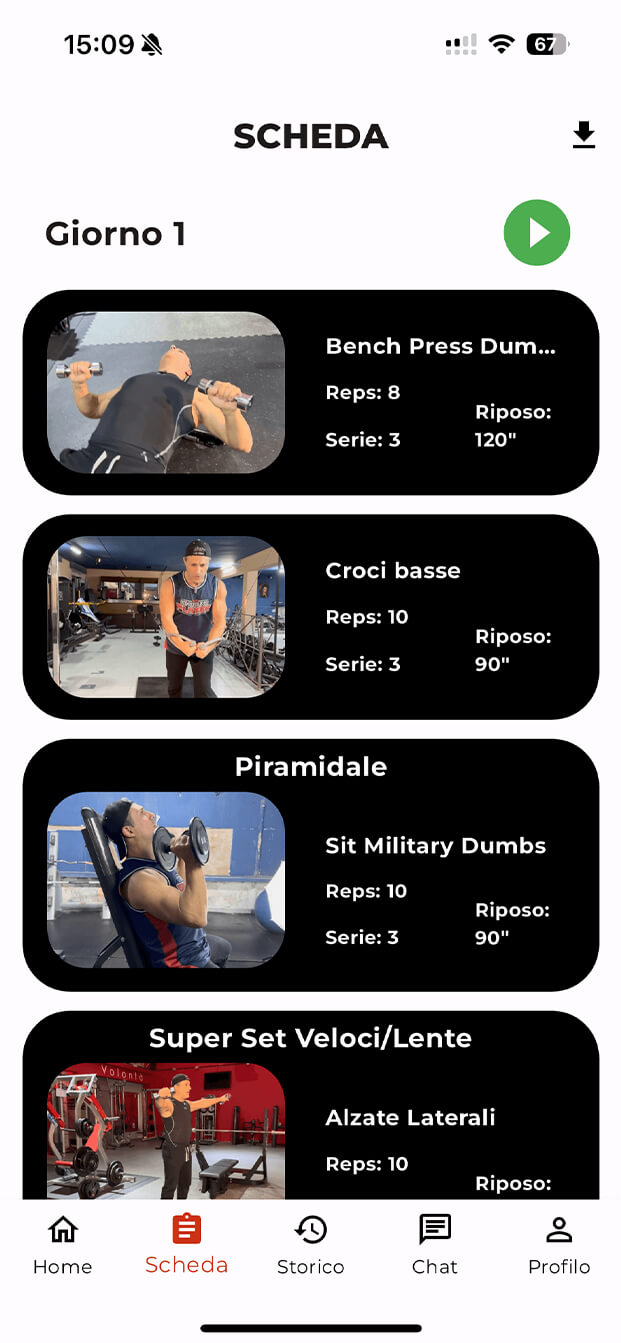
Task: Switch to the Storico tab
Action: point(310,1245)
